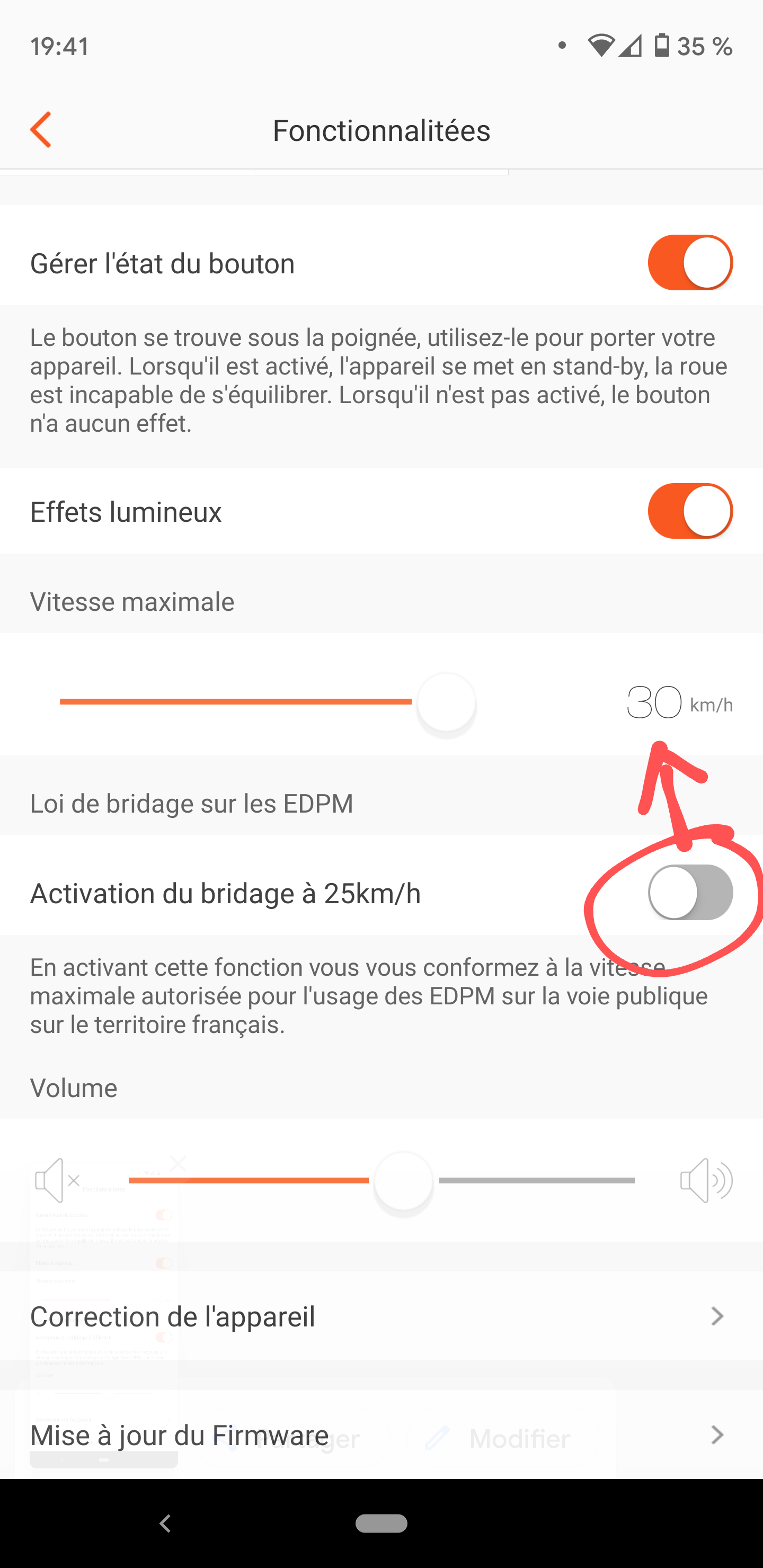Screen dimensions: 763x1568
Task: Tap the home pill in navigation bar
Action: click(x=381, y=1524)
